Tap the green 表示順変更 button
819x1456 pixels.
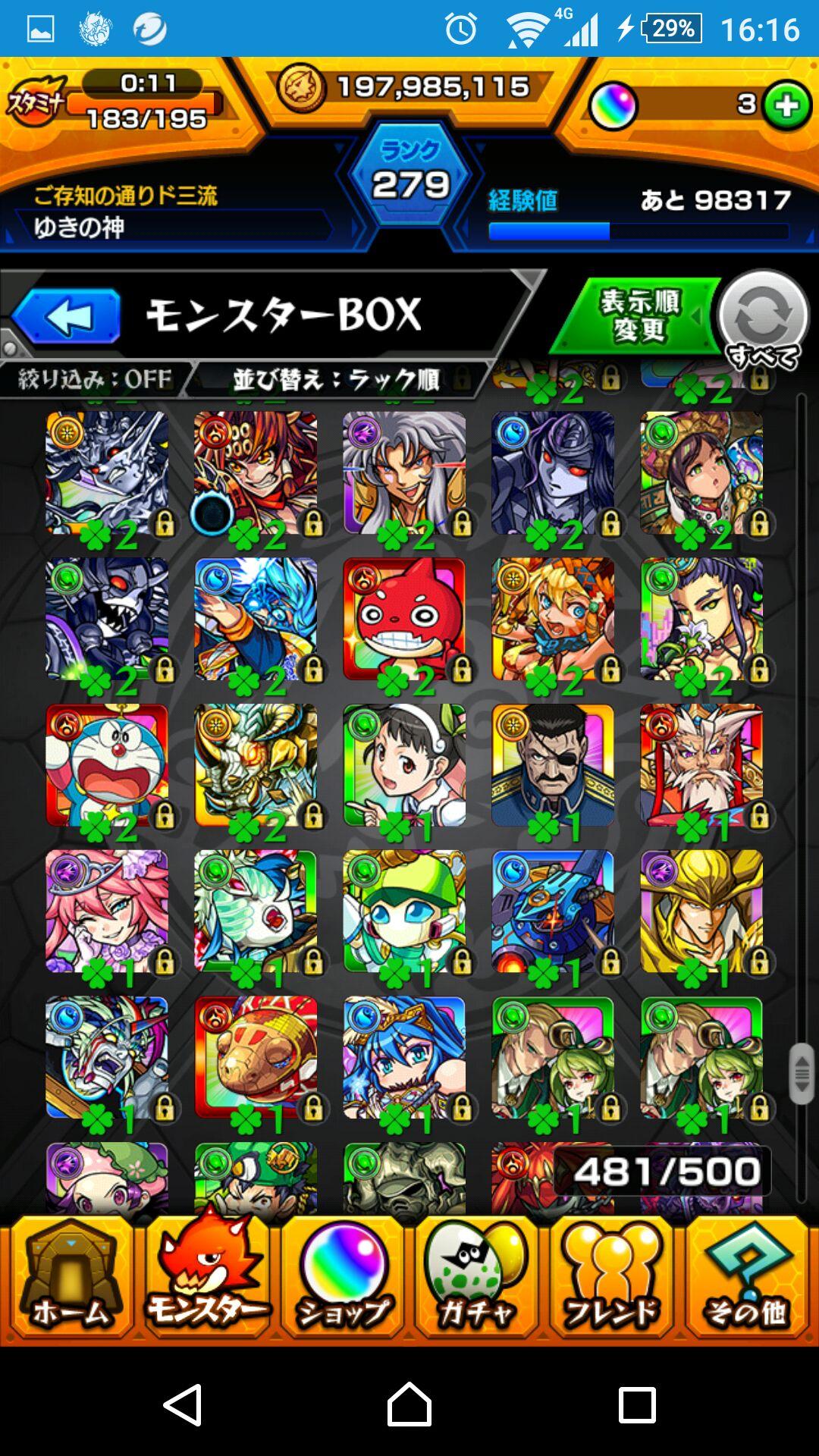[x=639, y=316]
